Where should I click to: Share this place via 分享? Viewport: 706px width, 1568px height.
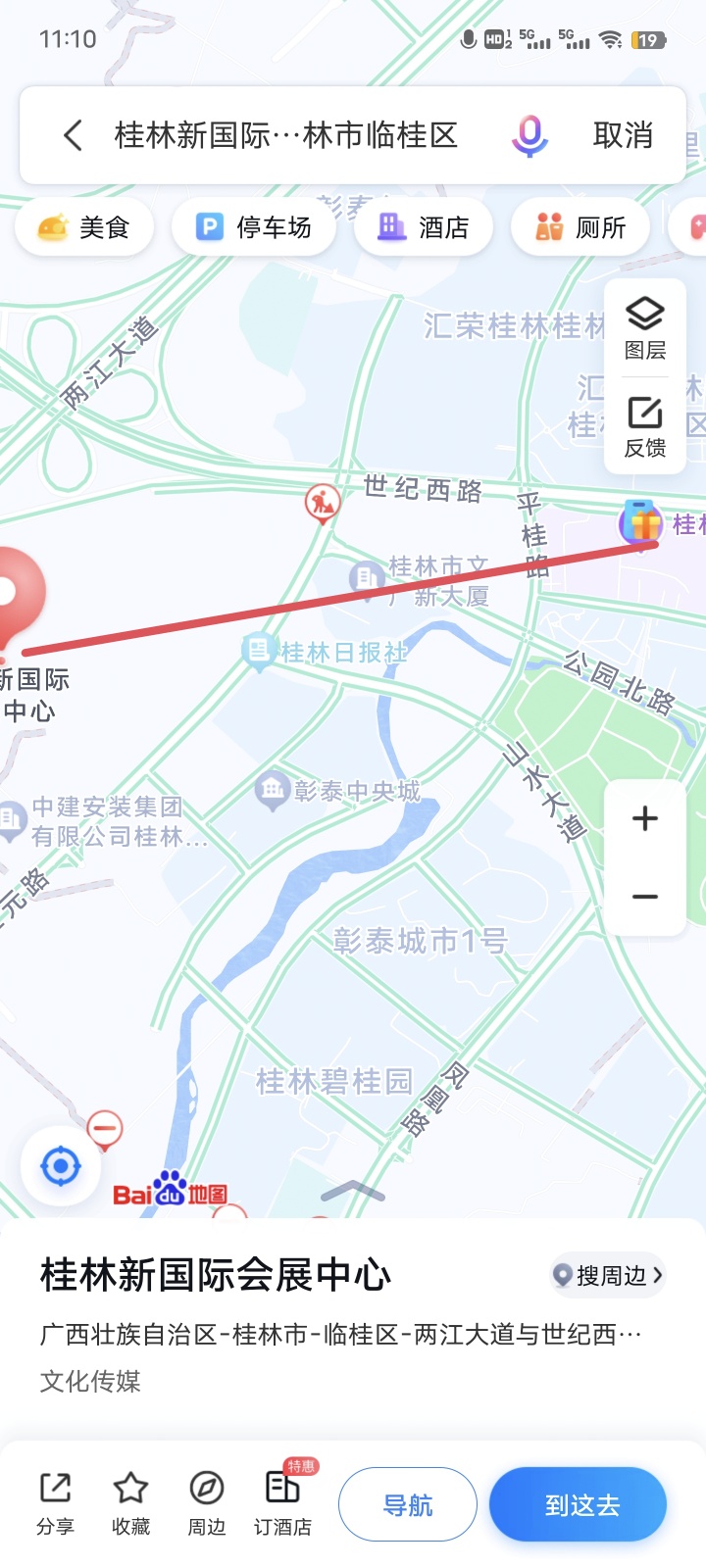click(x=55, y=1503)
